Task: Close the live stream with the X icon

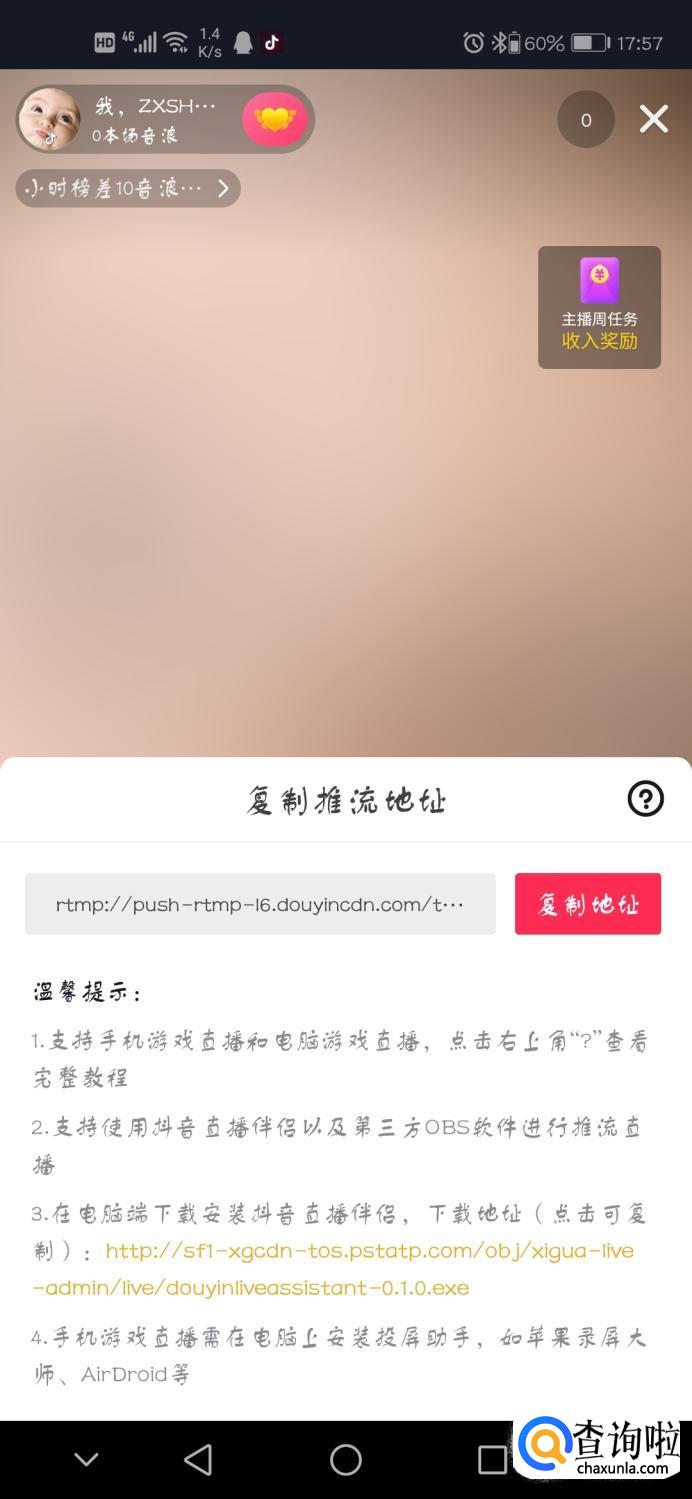Action: point(654,119)
